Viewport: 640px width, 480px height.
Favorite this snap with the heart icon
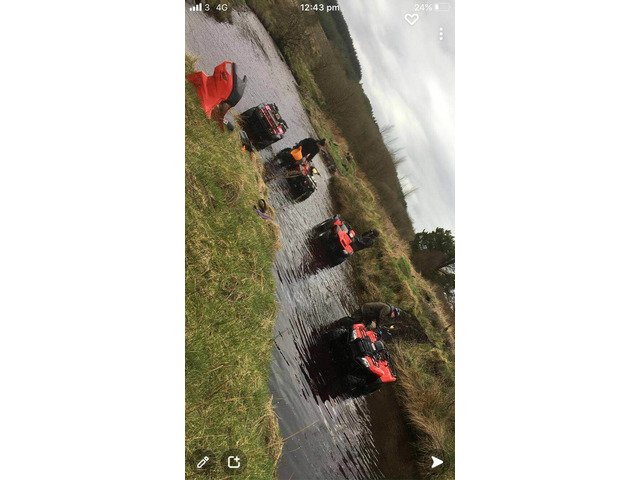coord(411,19)
